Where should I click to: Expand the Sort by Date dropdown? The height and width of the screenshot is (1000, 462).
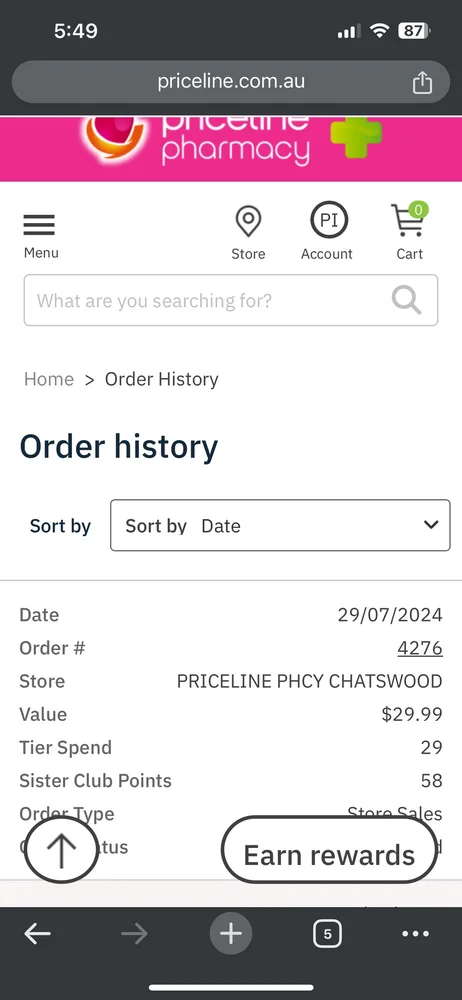[x=280, y=526]
